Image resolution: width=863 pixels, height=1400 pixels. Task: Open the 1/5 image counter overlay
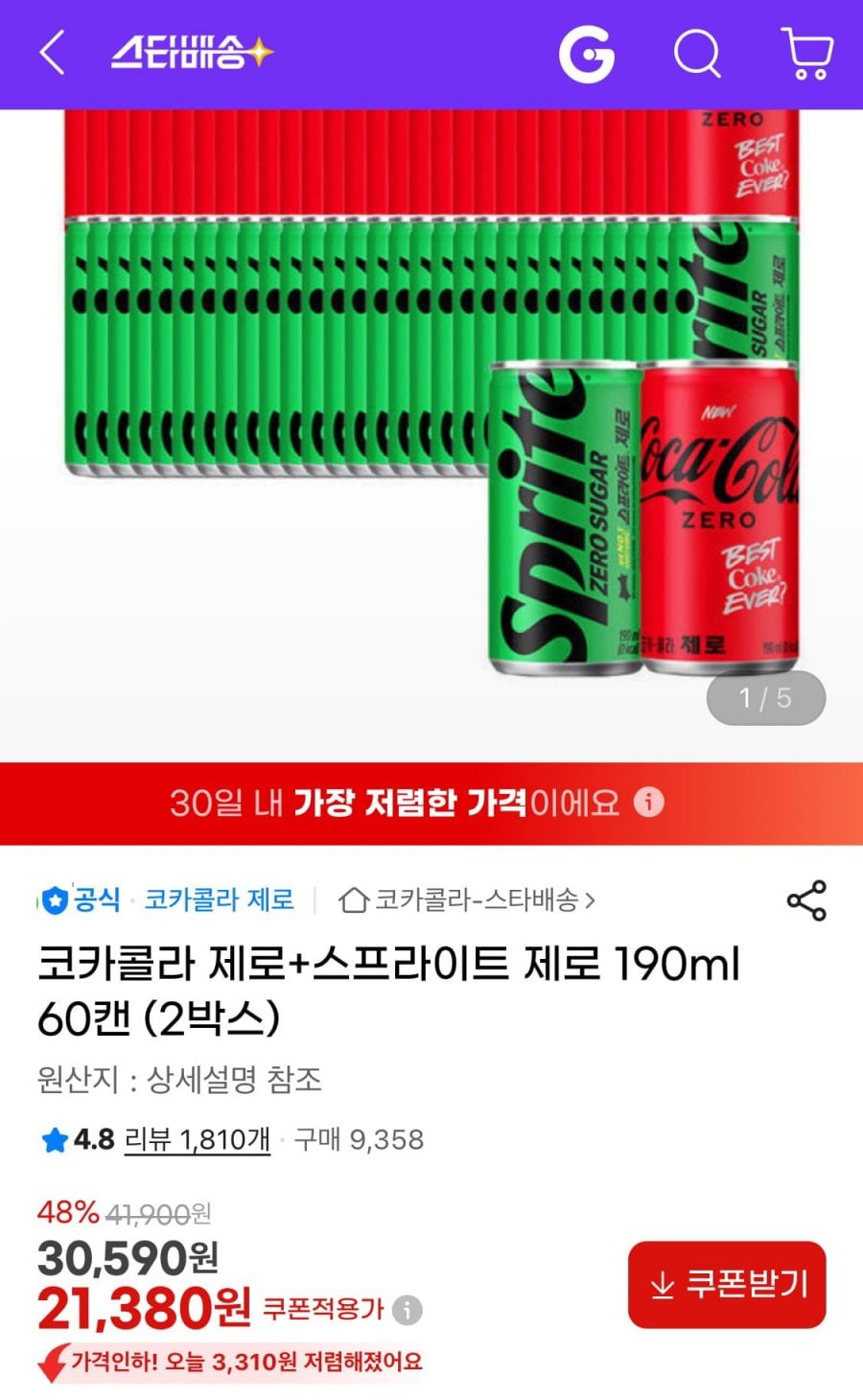pos(766,699)
